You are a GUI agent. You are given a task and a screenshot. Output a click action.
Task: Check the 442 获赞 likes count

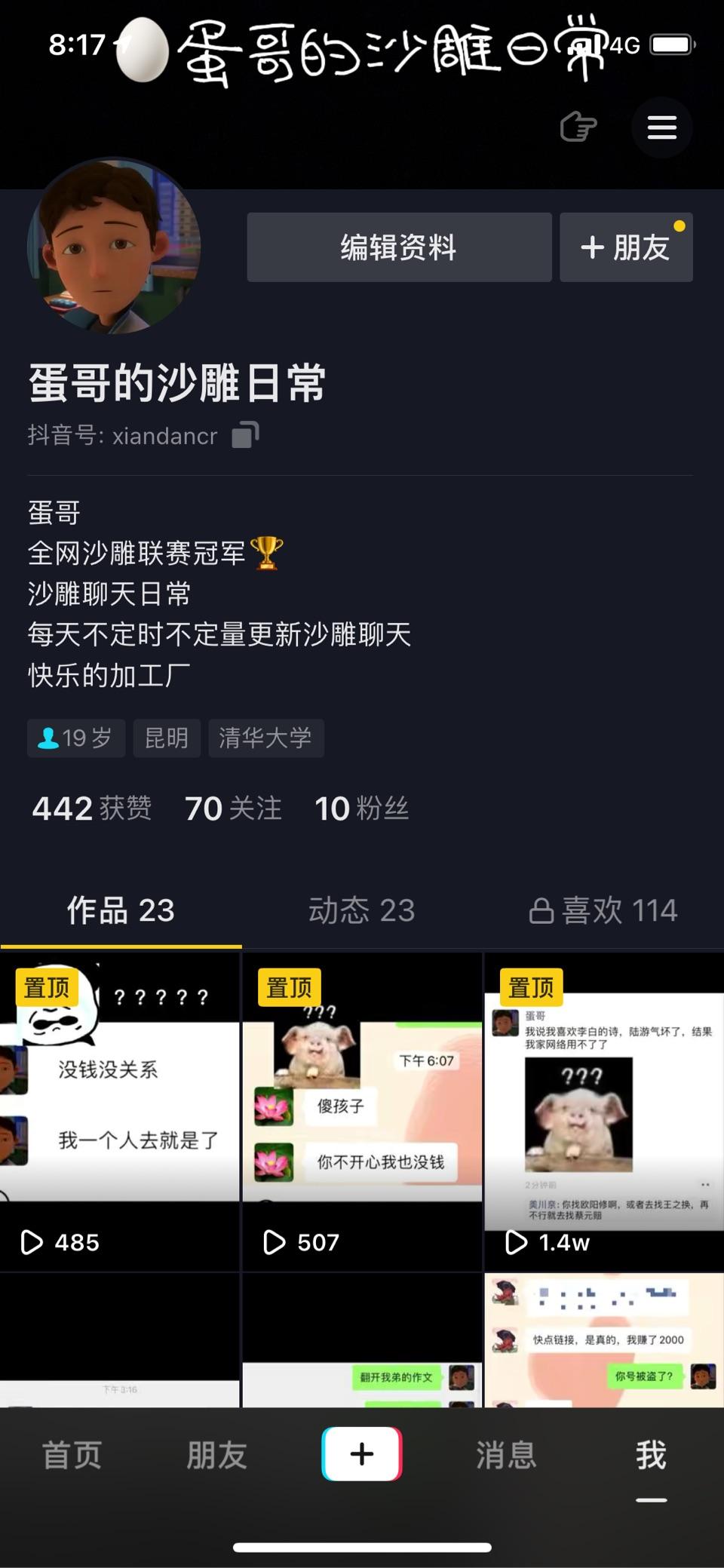[x=92, y=809]
